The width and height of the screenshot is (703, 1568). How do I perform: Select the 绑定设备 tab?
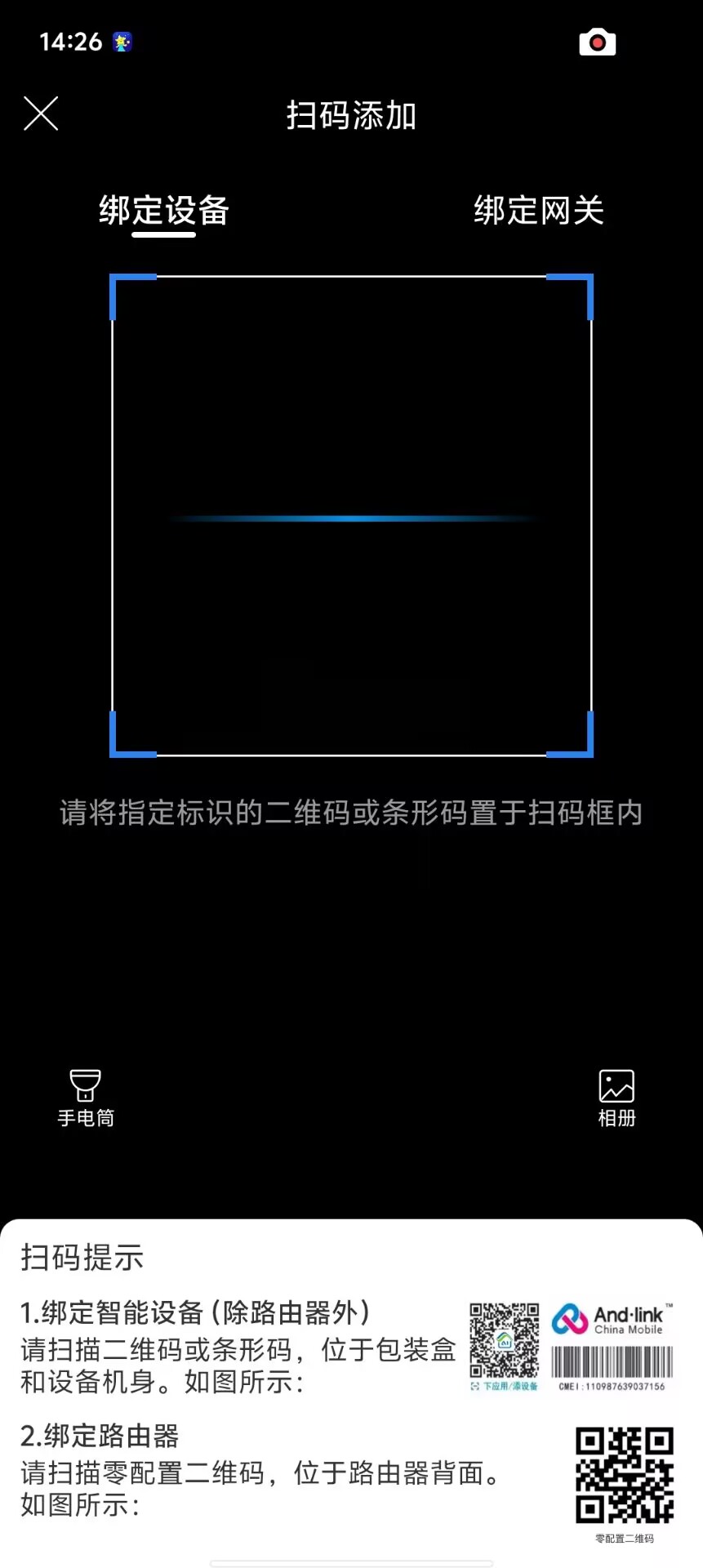[x=164, y=211]
